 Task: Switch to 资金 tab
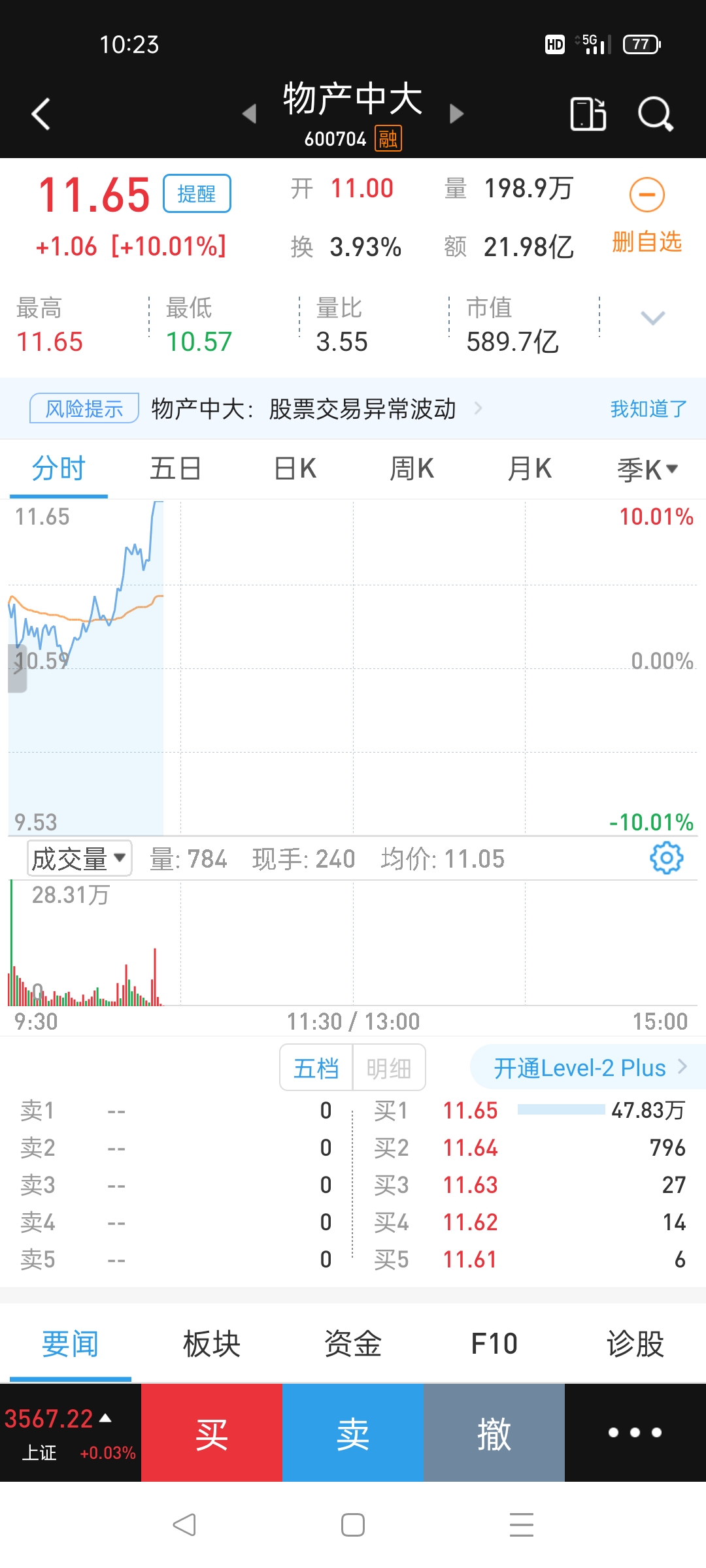pos(353,1344)
